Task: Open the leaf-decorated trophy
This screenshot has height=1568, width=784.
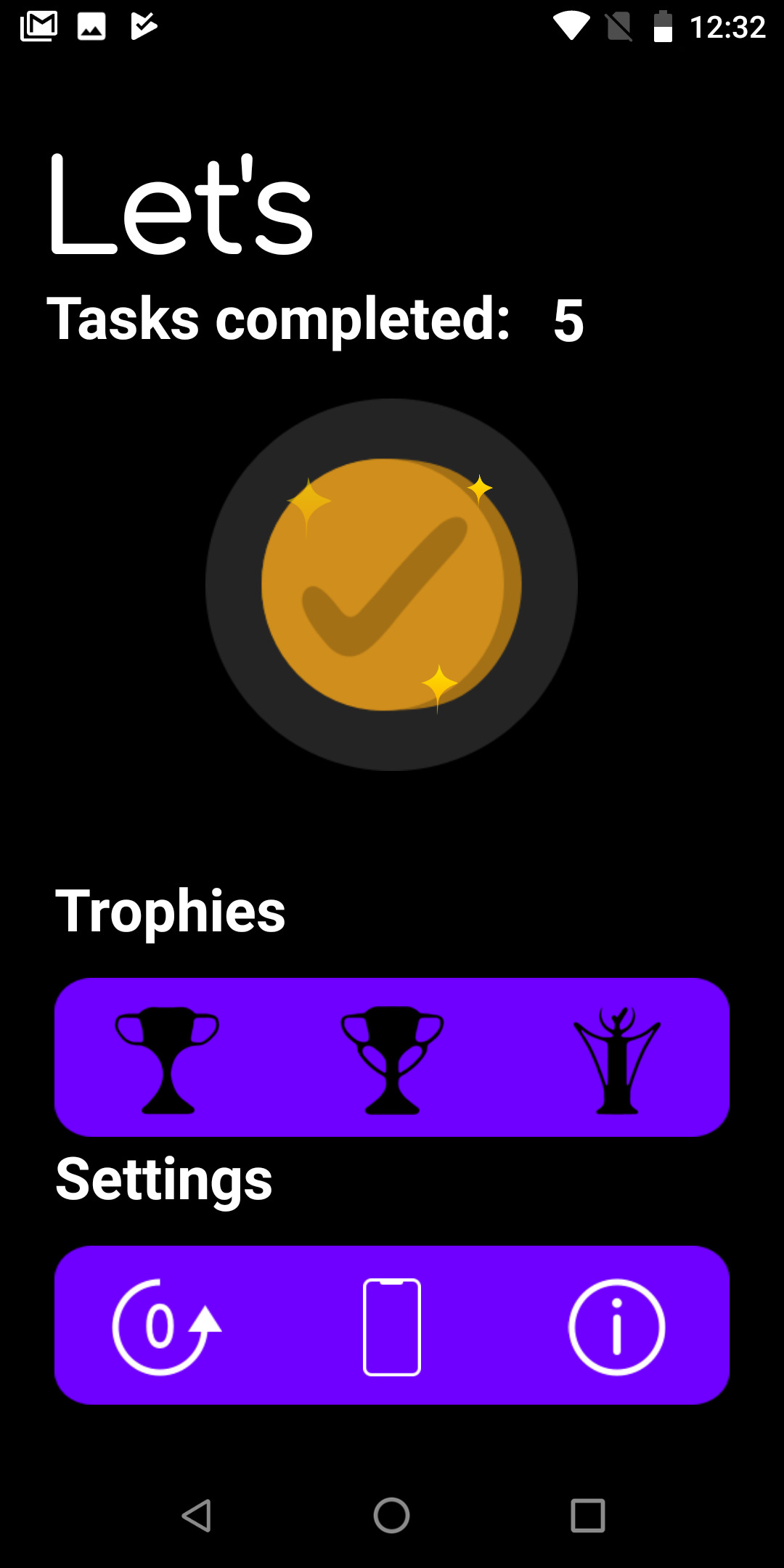Action: (x=392, y=1060)
